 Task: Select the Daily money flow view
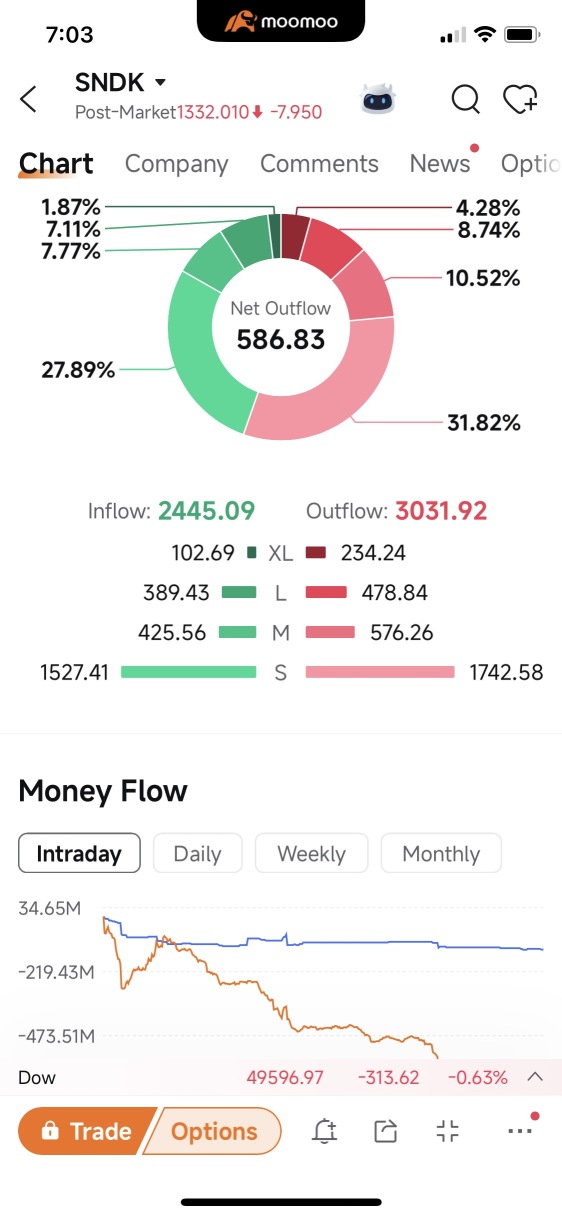[197, 854]
